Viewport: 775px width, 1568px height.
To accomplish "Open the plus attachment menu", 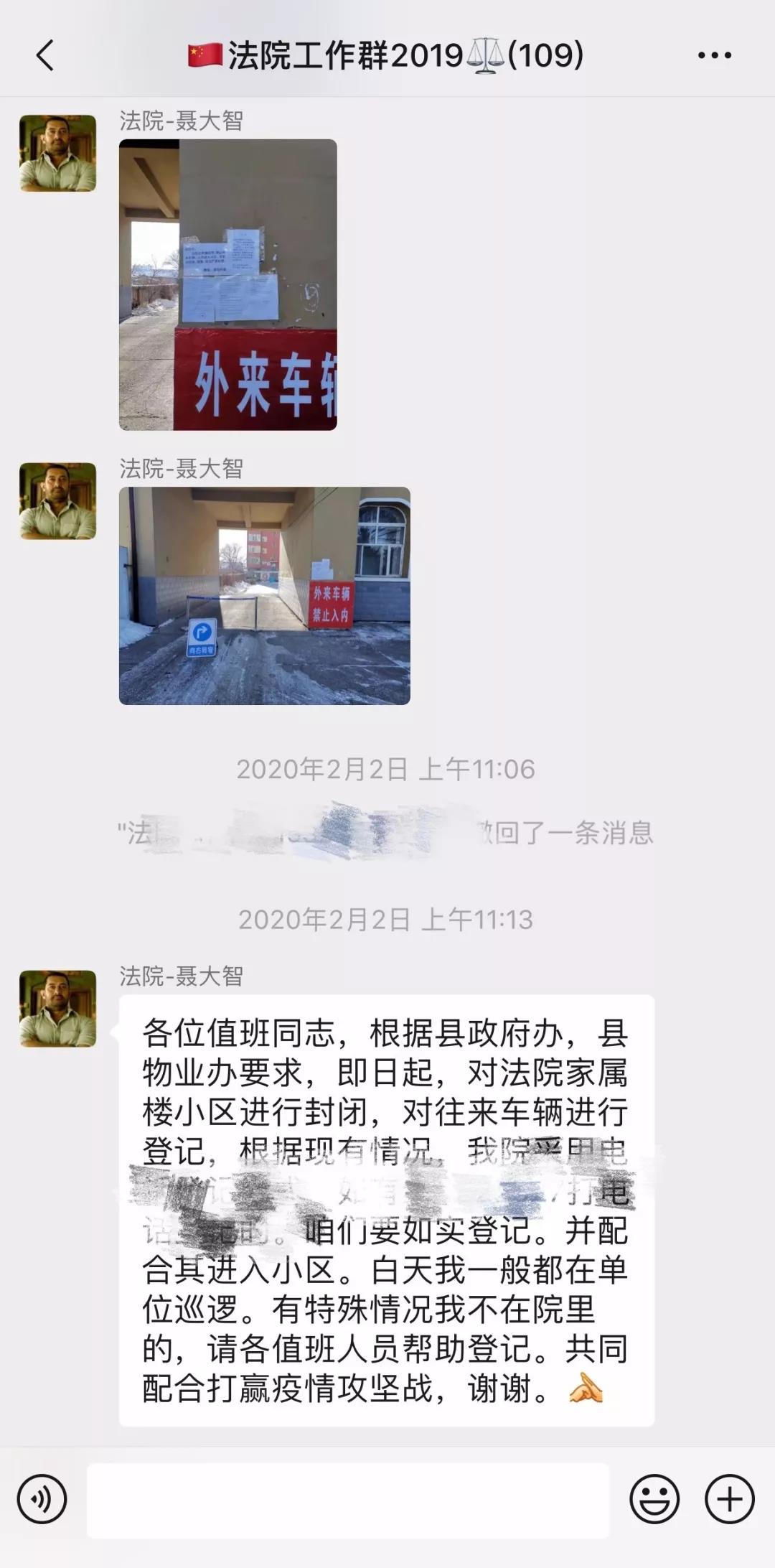I will (730, 1500).
